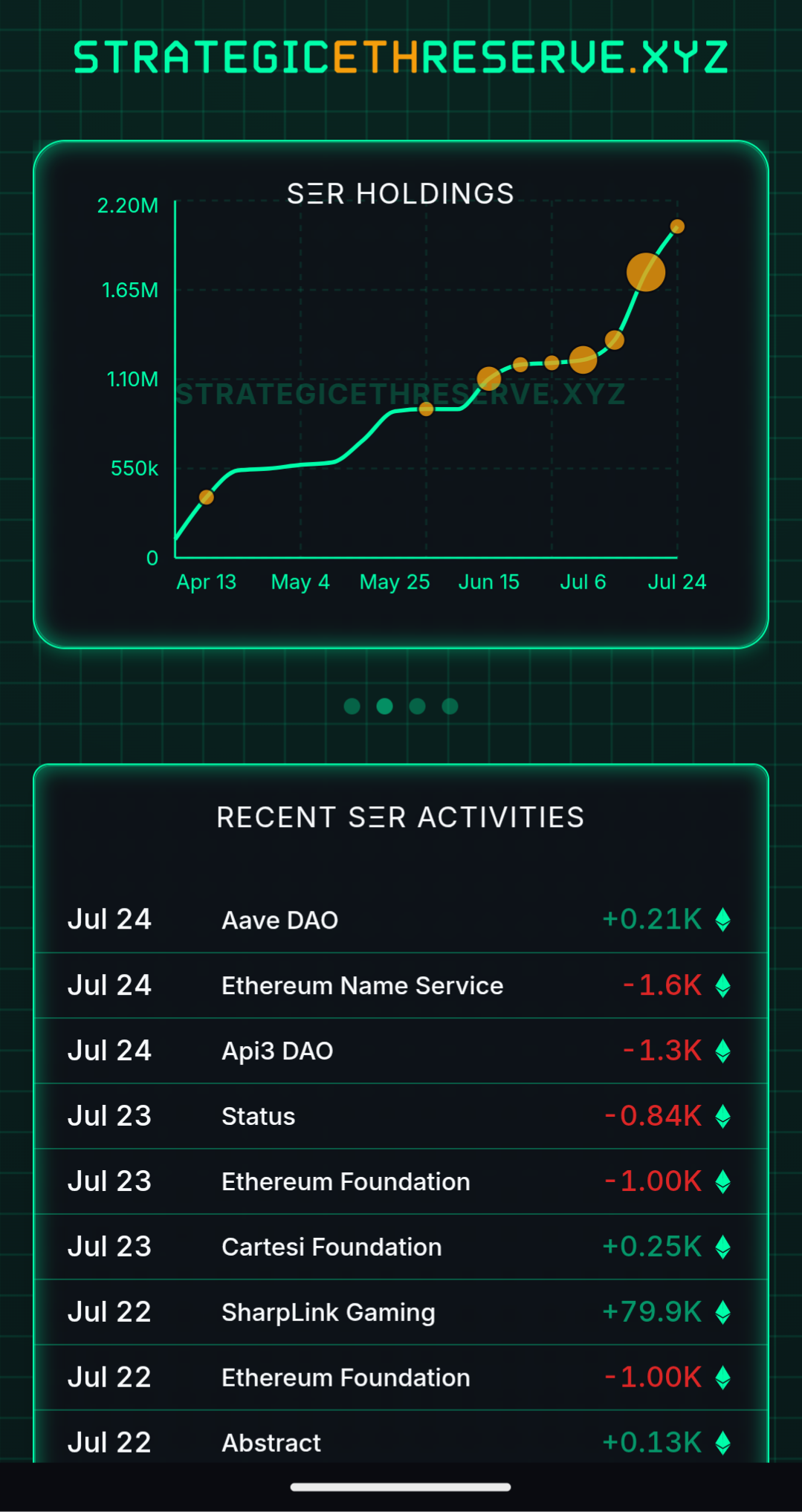Select the Status activity row

point(400,1116)
